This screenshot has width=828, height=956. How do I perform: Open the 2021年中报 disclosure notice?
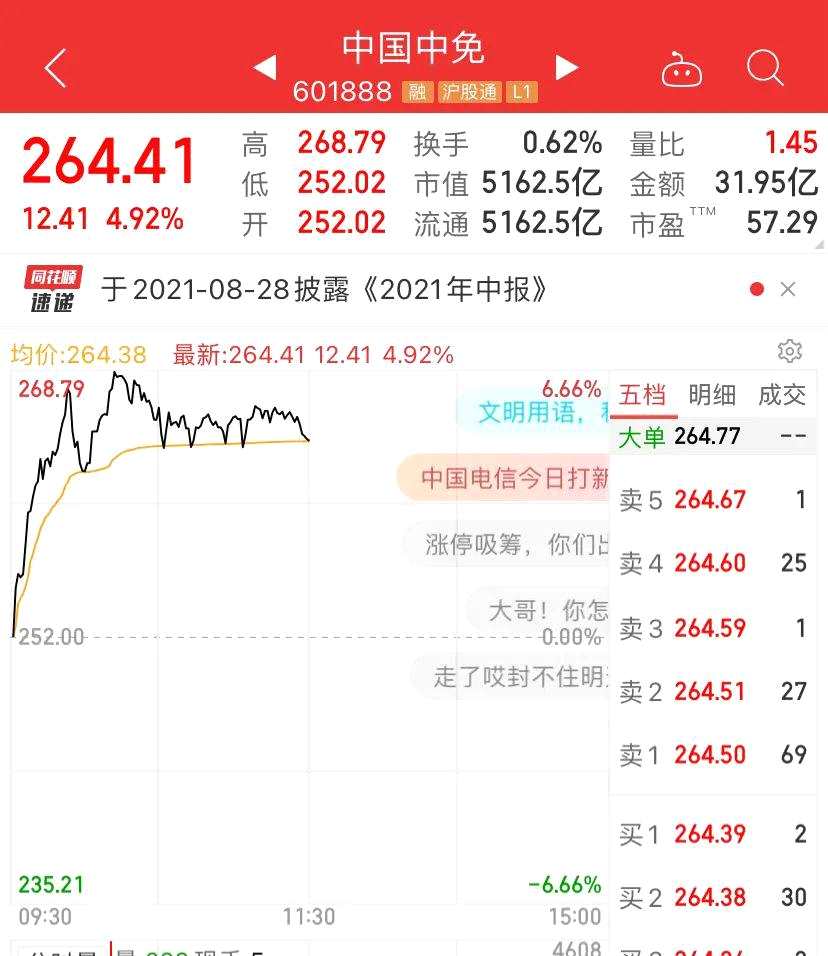coord(325,290)
